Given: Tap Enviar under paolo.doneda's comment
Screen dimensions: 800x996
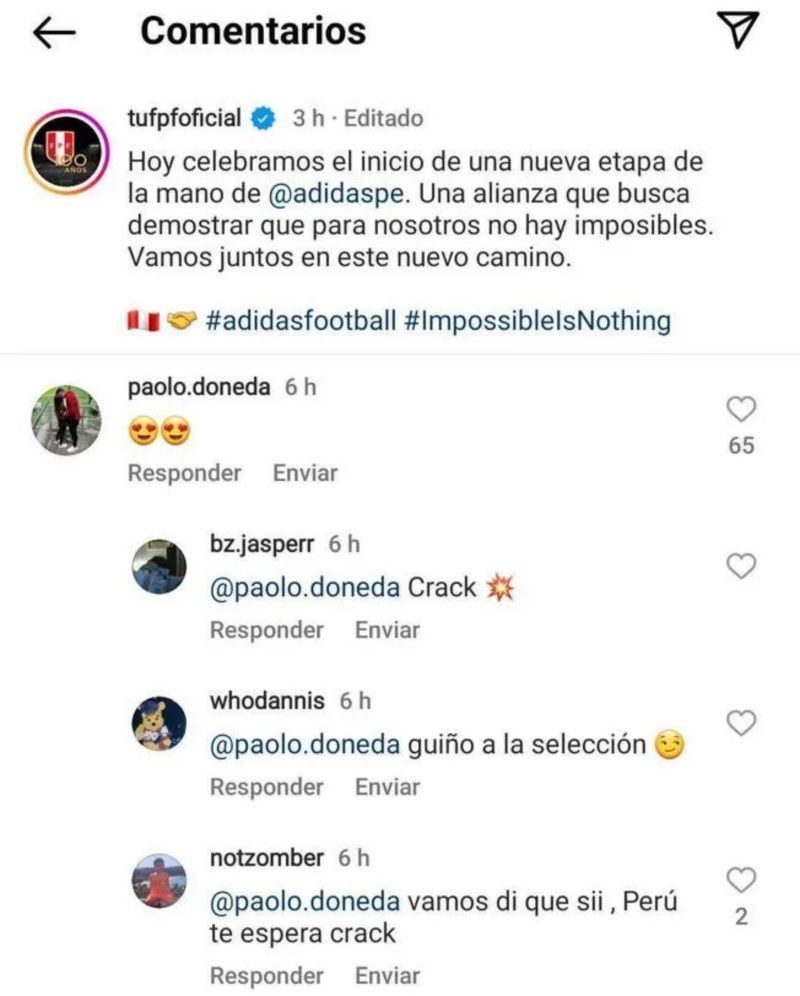Looking at the screenshot, I should tap(305, 473).
